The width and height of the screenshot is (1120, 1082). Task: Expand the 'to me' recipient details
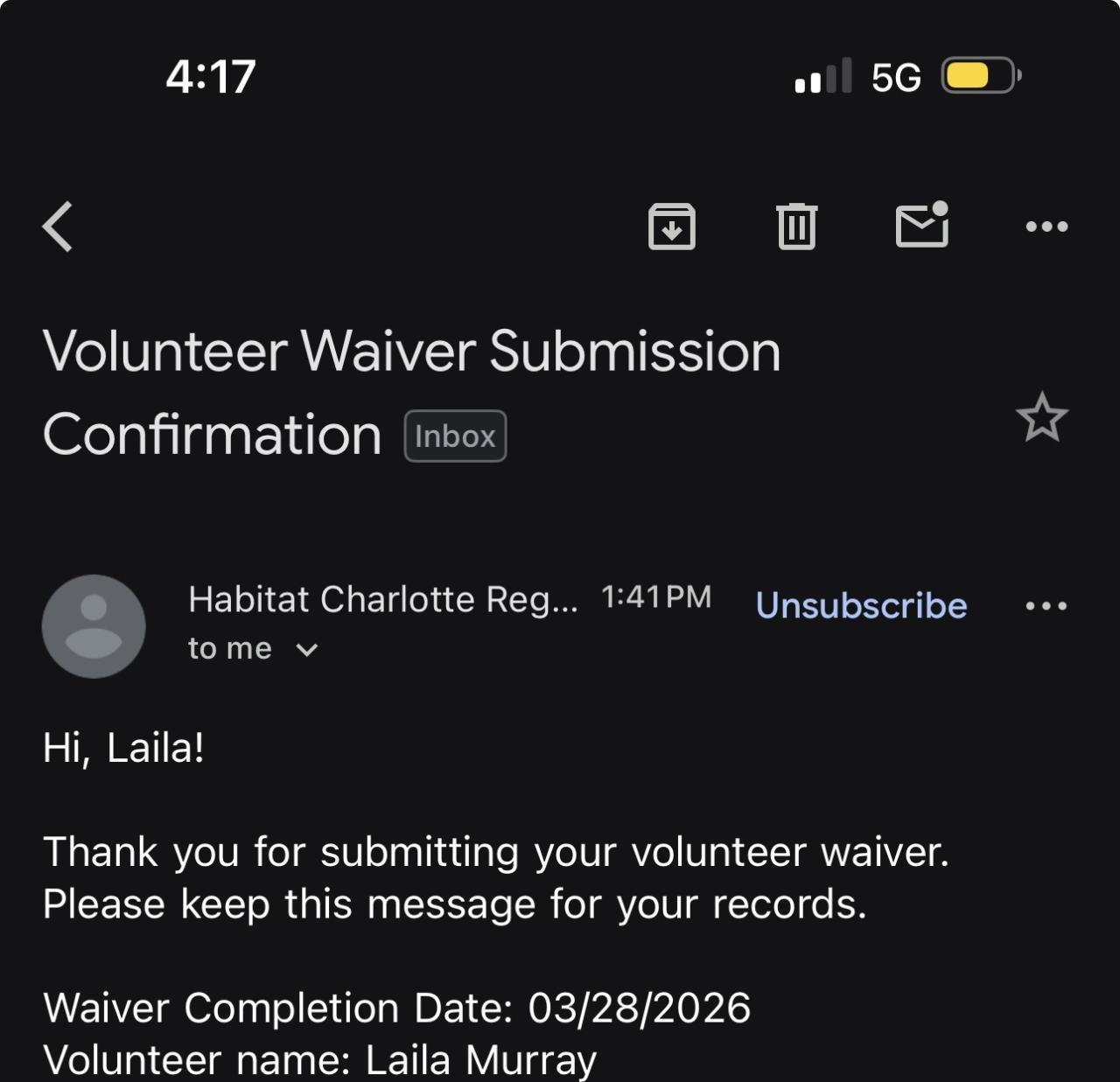click(x=306, y=650)
